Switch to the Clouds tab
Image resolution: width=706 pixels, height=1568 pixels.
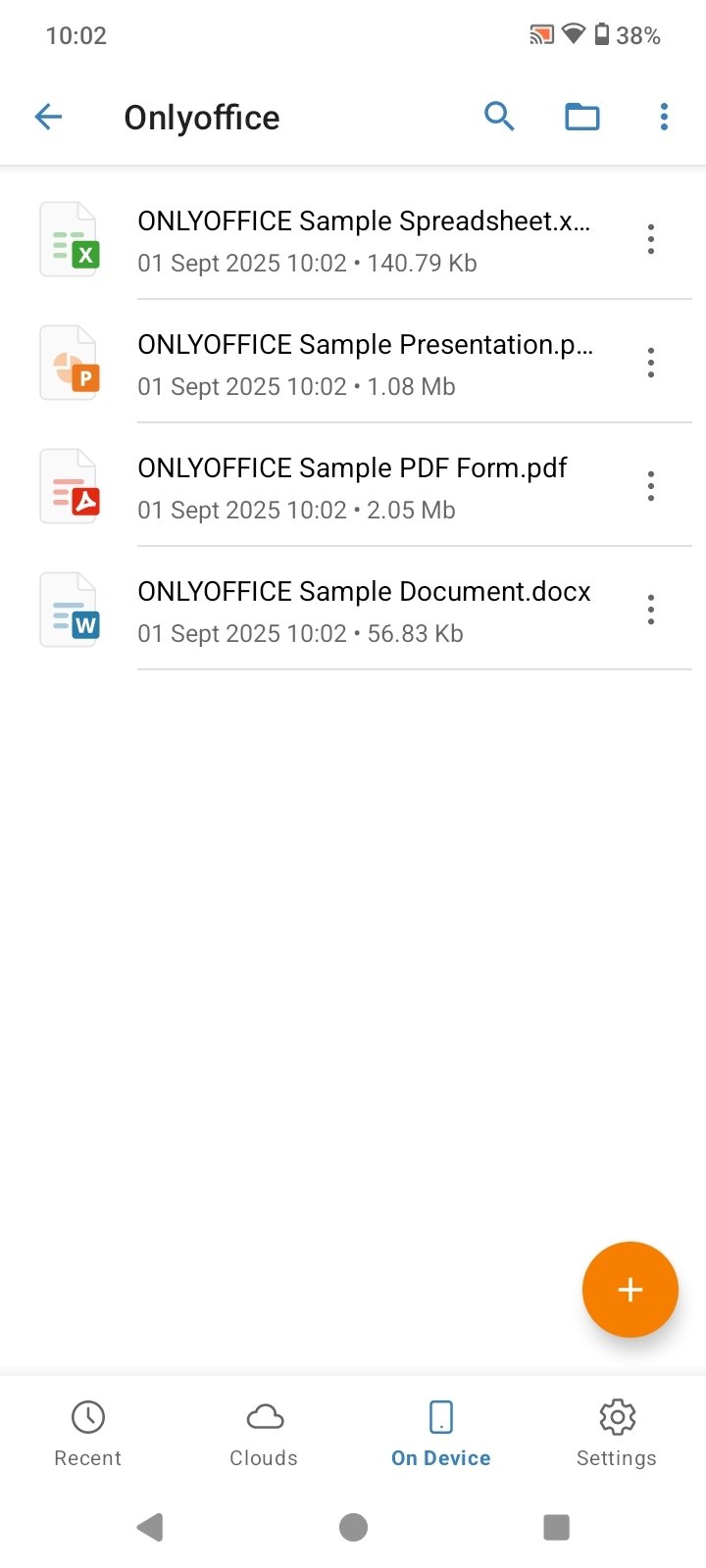[264, 1433]
